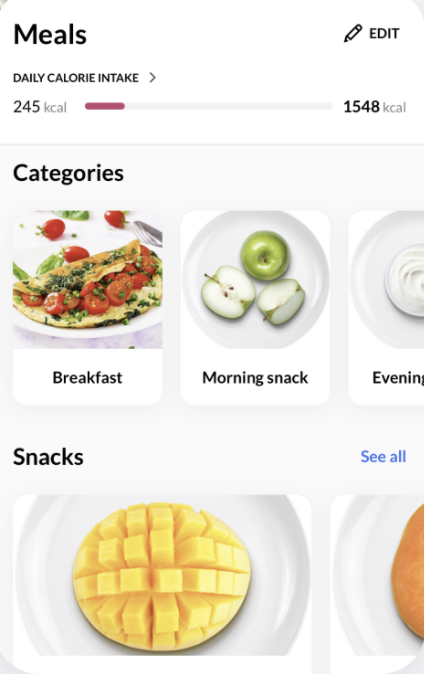424x674 pixels.
Task: Open the Daily Calorie Intake details
Action: click(x=84, y=78)
